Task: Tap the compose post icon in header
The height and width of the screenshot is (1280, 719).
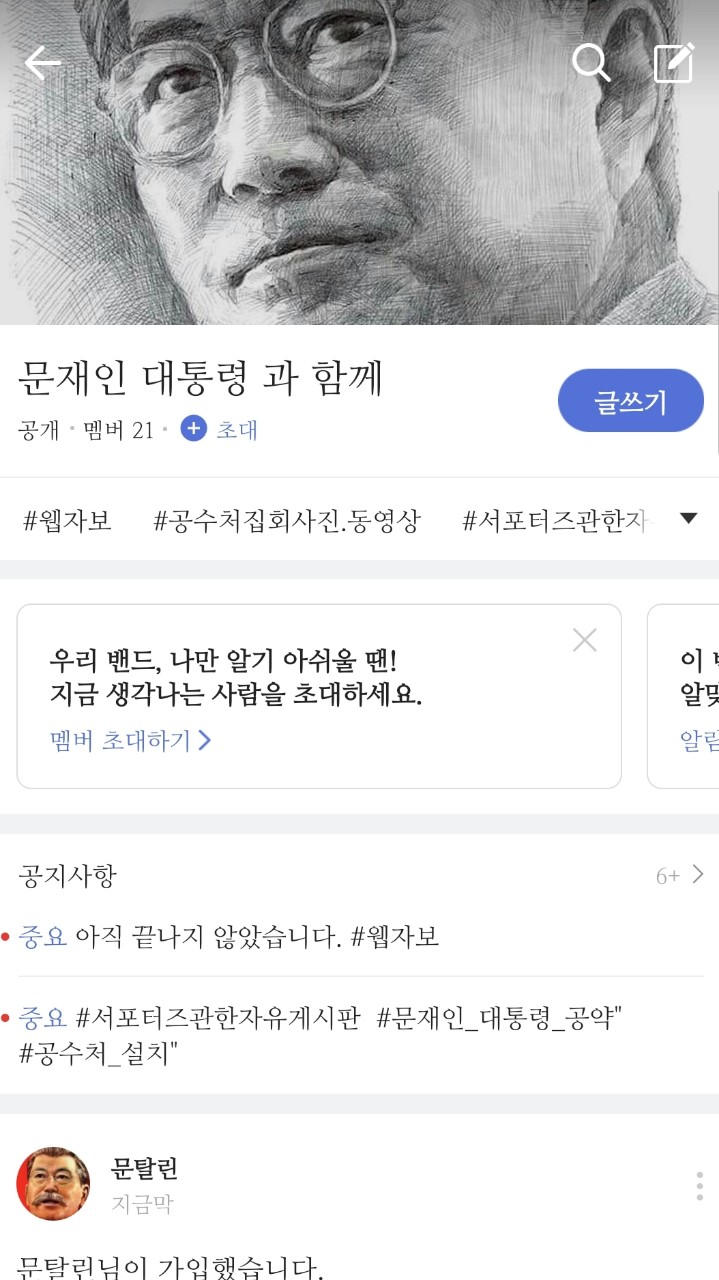Action: 674,63
